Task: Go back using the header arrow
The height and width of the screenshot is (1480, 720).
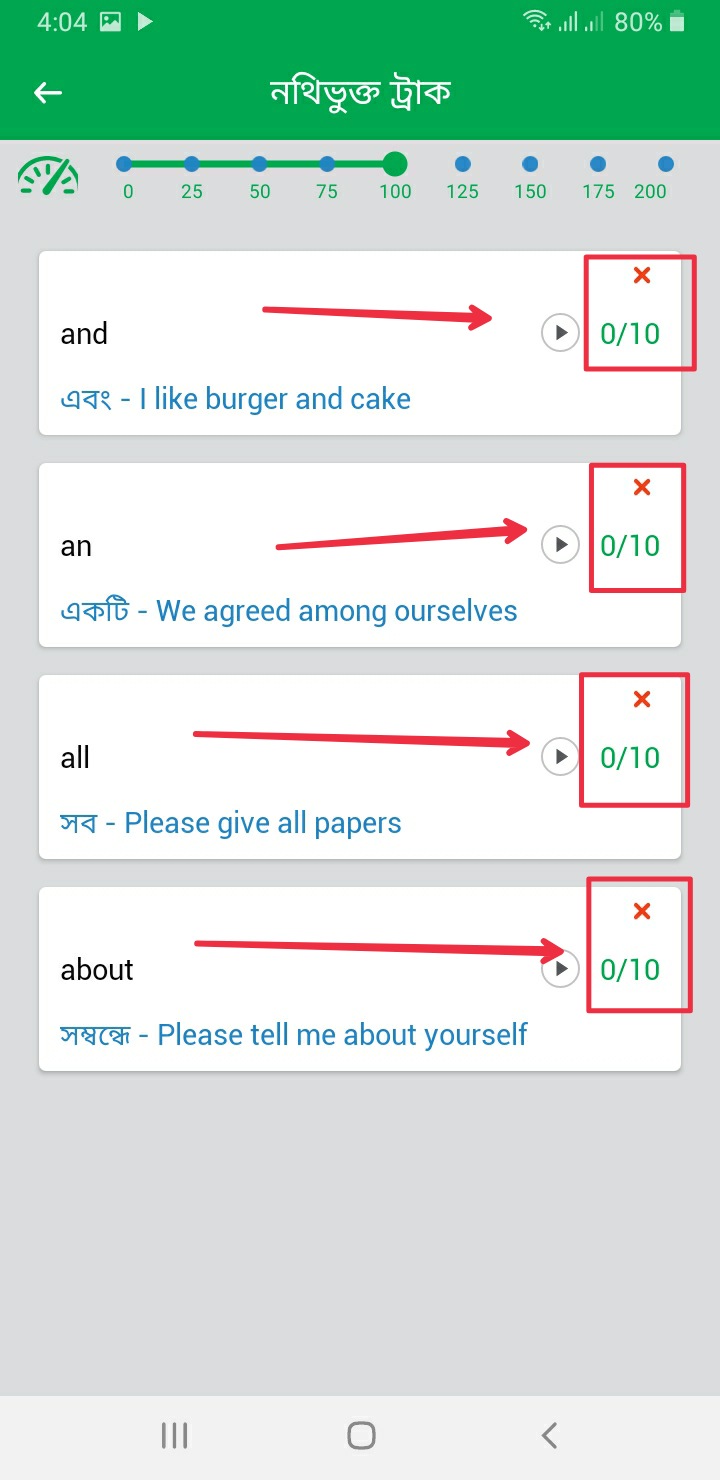Action: [48, 93]
